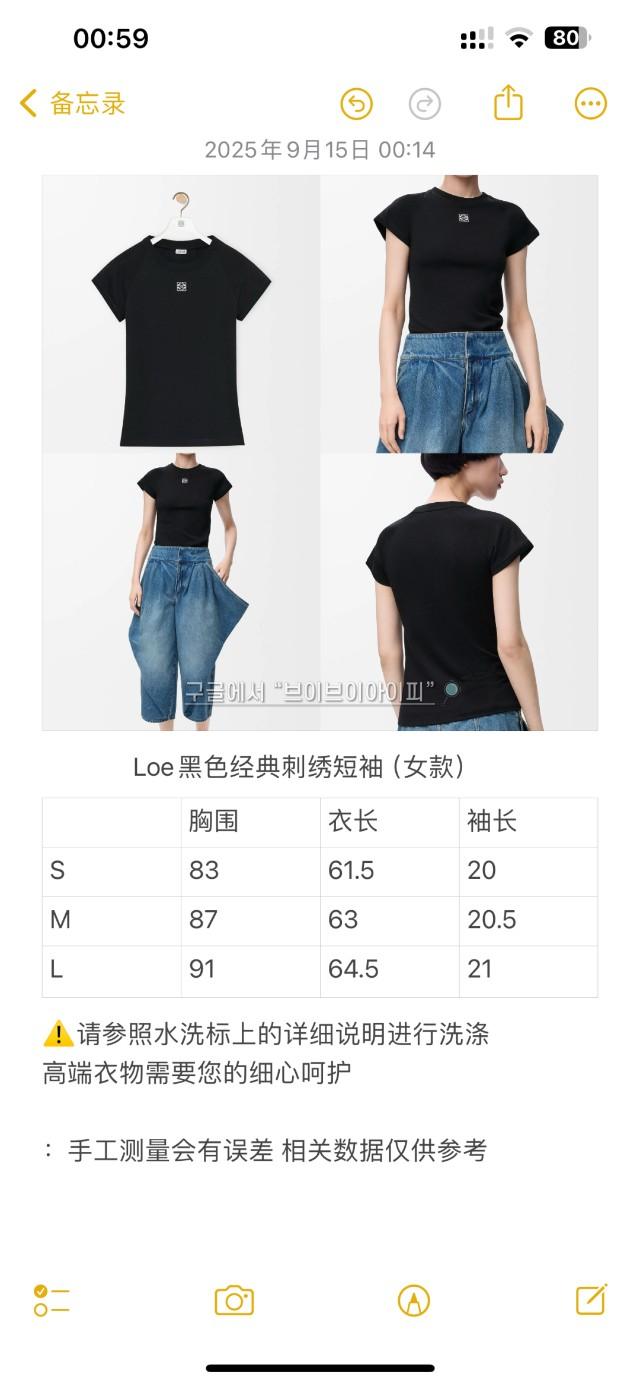Open the camera attachment option

[234, 1300]
